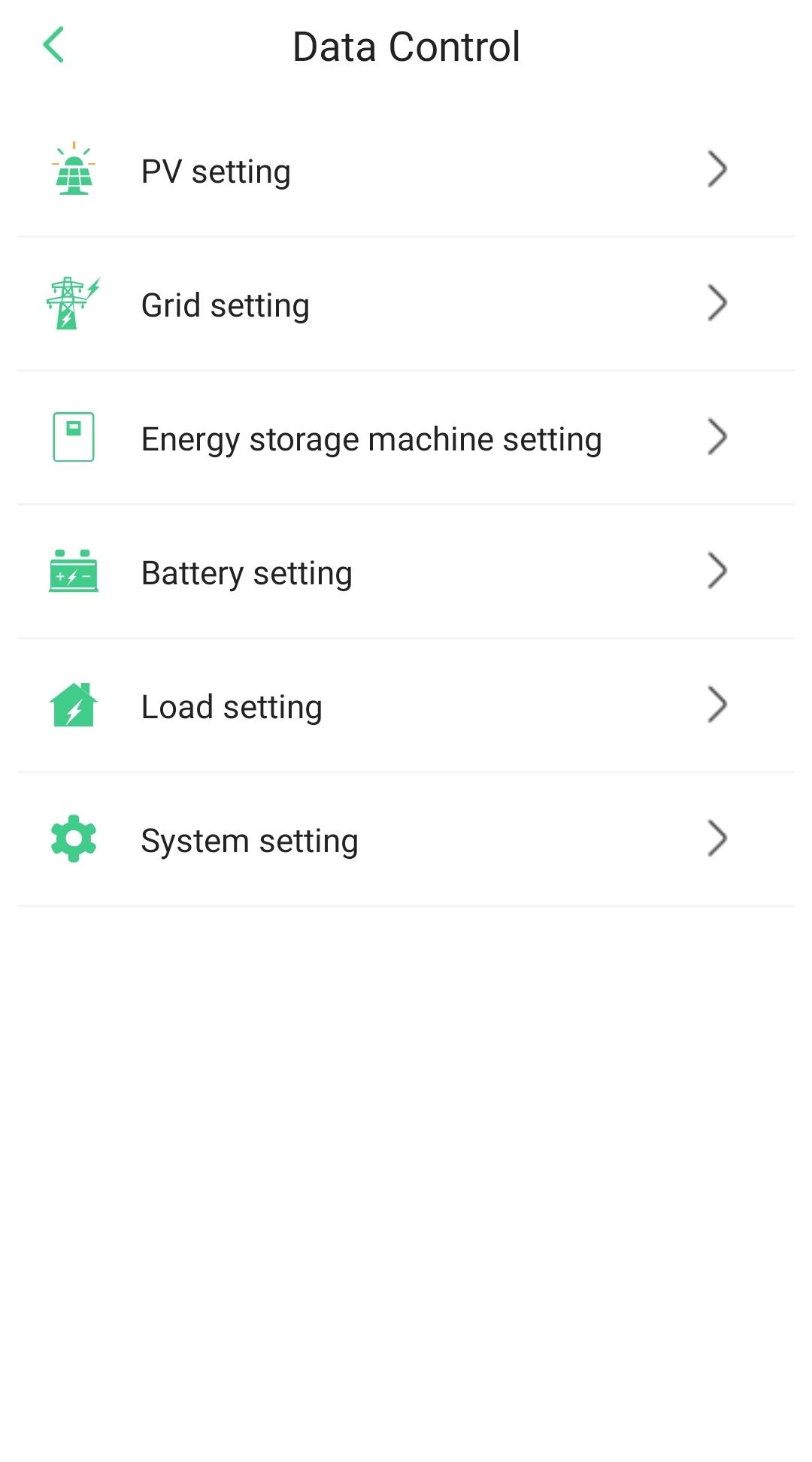Open Battery setting

tap(247, 573)
